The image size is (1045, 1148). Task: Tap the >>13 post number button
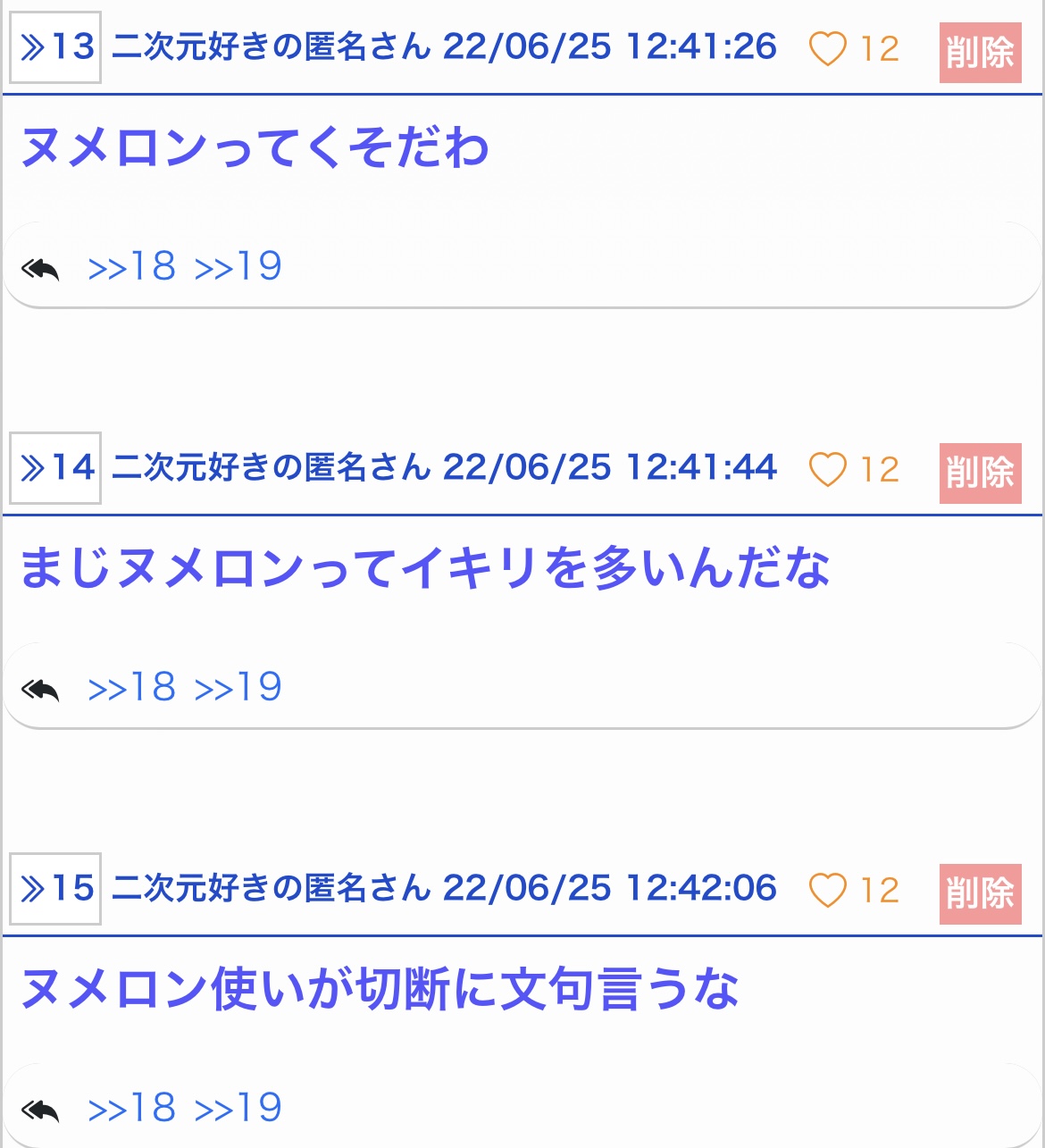click(x=55, y=47)
